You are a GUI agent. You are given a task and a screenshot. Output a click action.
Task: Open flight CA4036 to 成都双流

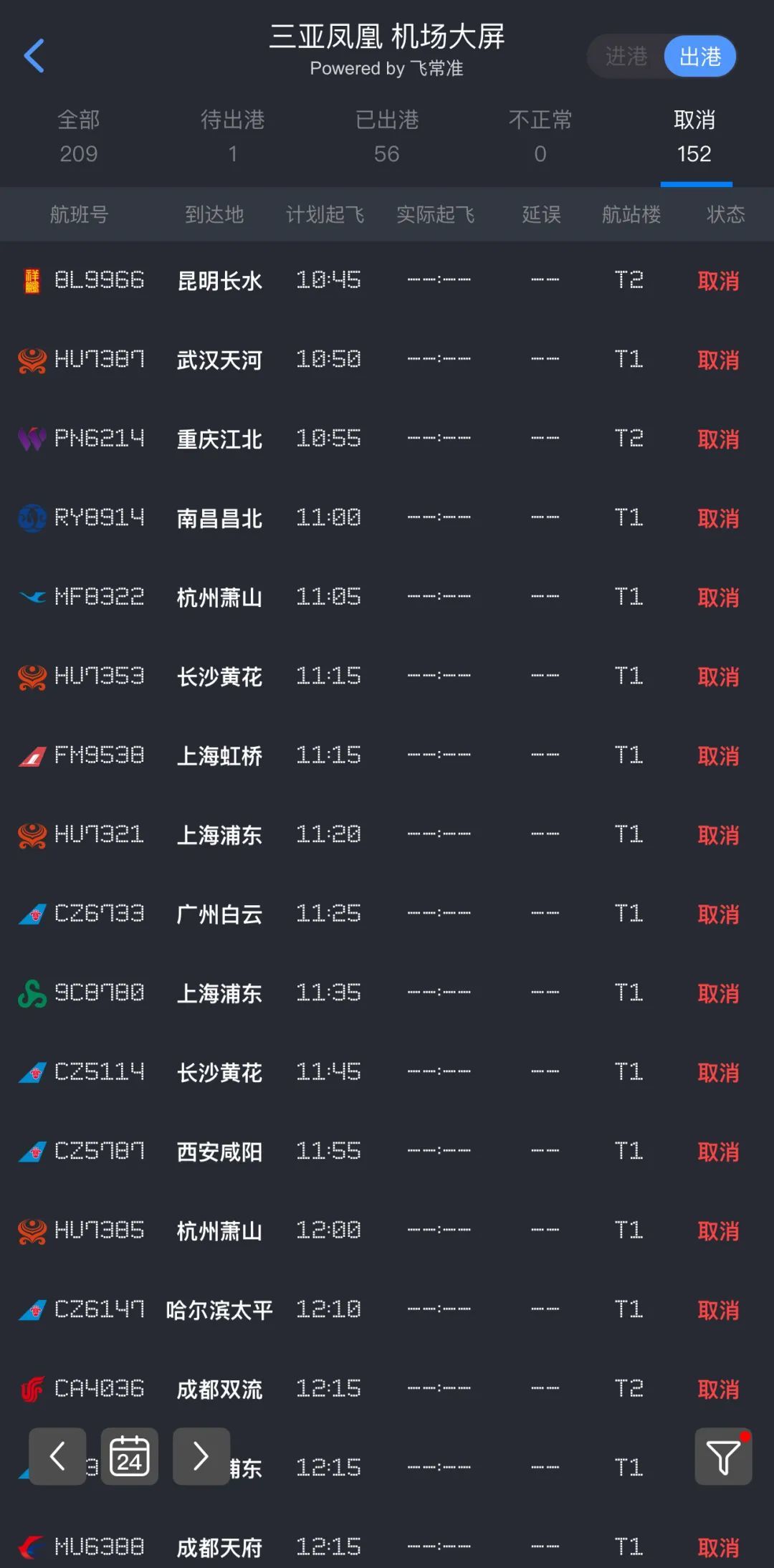tap(387, 1389)
